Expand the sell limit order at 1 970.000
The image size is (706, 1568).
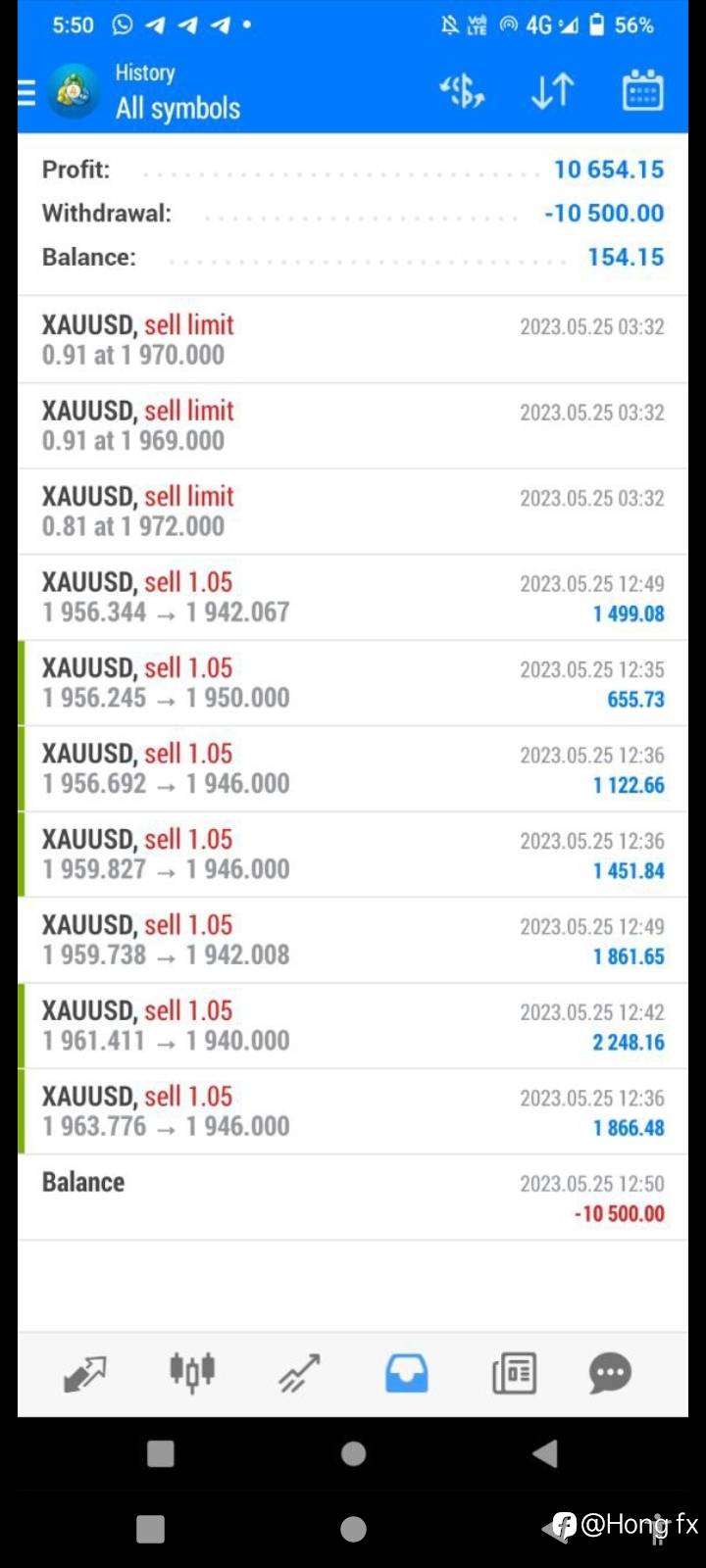click(x=353, y=340)
